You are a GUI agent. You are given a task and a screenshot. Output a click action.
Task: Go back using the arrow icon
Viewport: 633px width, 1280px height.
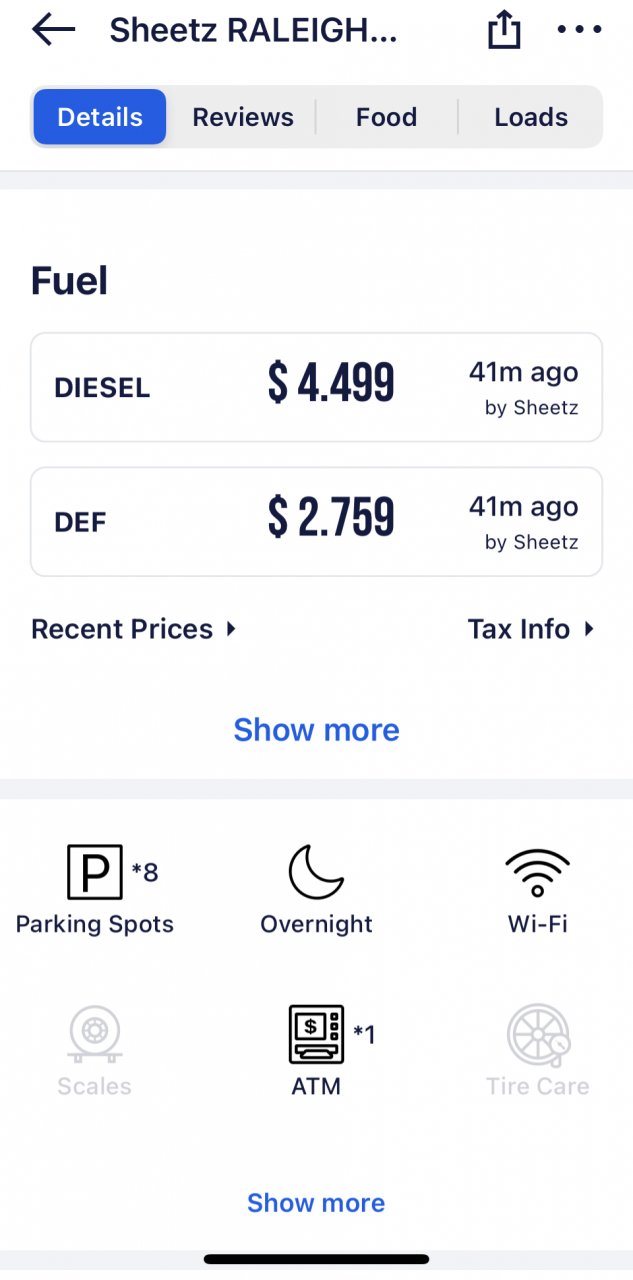(x=54, y=30)
